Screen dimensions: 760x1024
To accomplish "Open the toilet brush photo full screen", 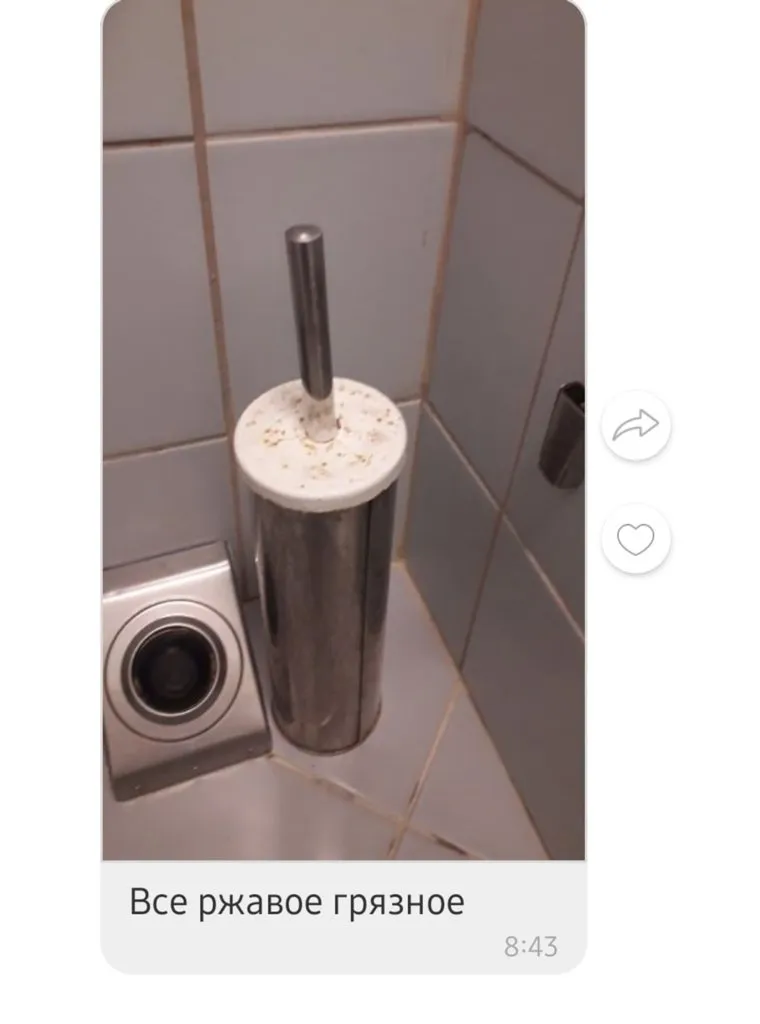I will coord(343,430).
